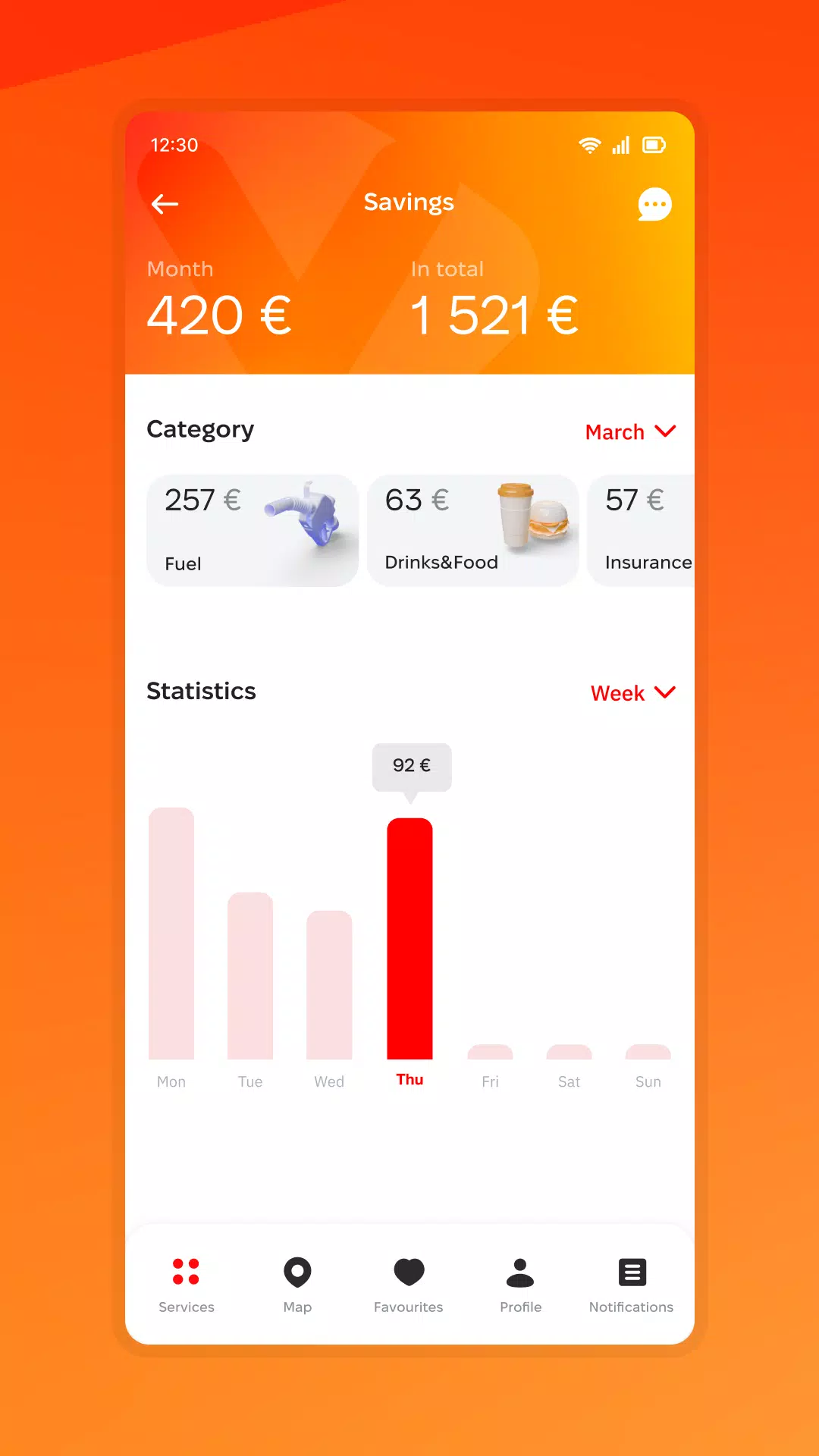819x1456 pixels.
Task: Select the Thu bar in statistics
Action: point(409,938)
